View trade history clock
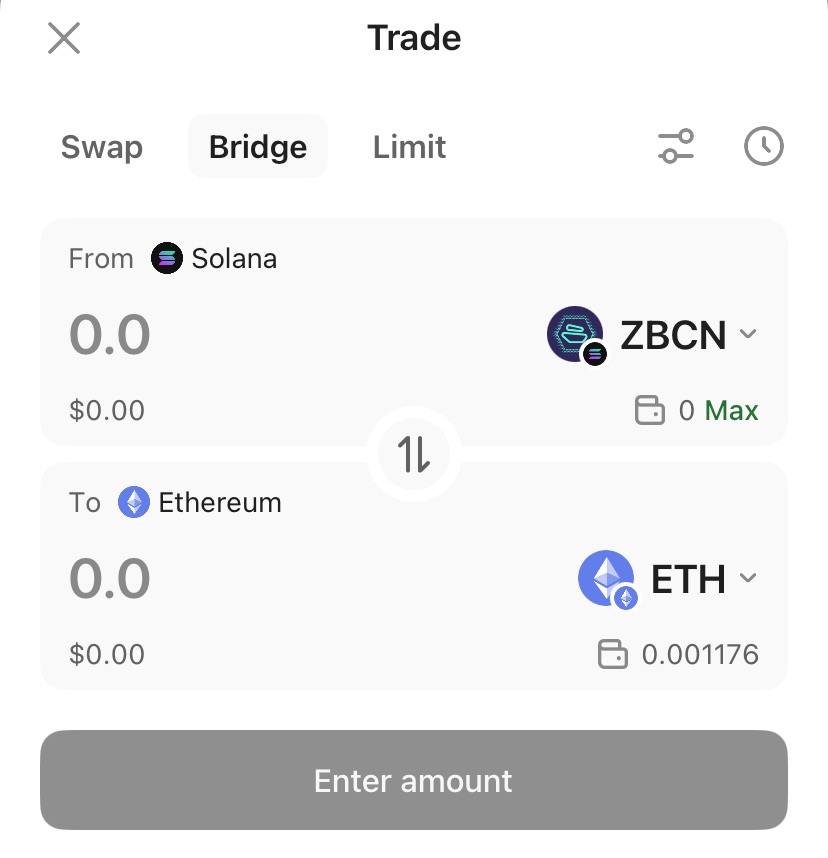The image size is (828, 858). (764, 146)
